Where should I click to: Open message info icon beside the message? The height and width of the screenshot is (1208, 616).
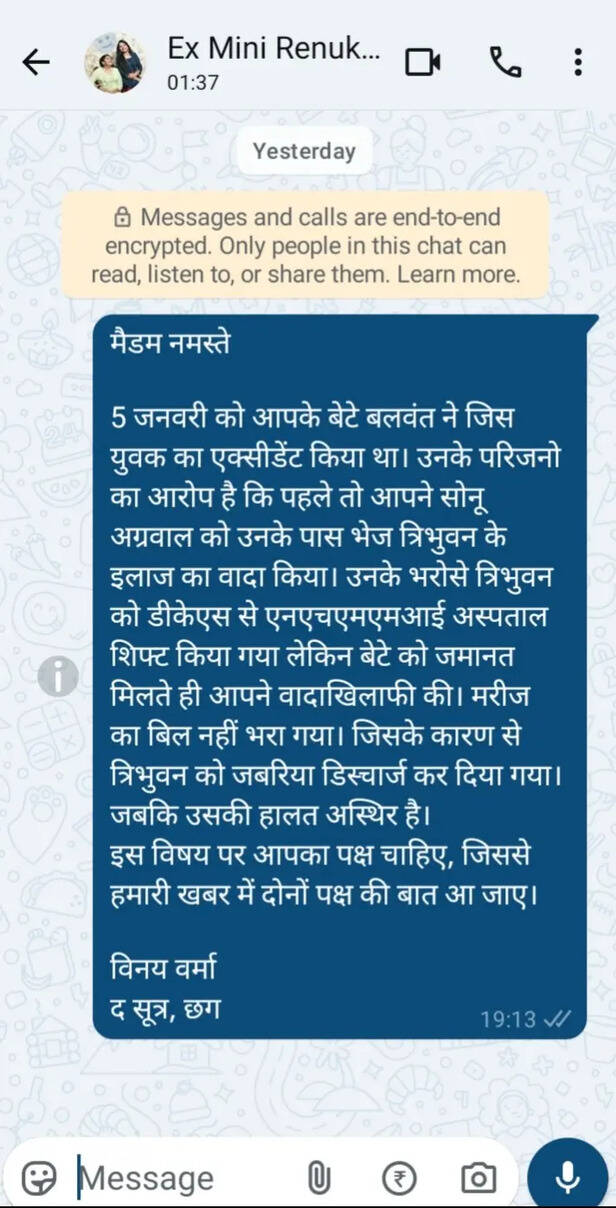tap(58, 677)
